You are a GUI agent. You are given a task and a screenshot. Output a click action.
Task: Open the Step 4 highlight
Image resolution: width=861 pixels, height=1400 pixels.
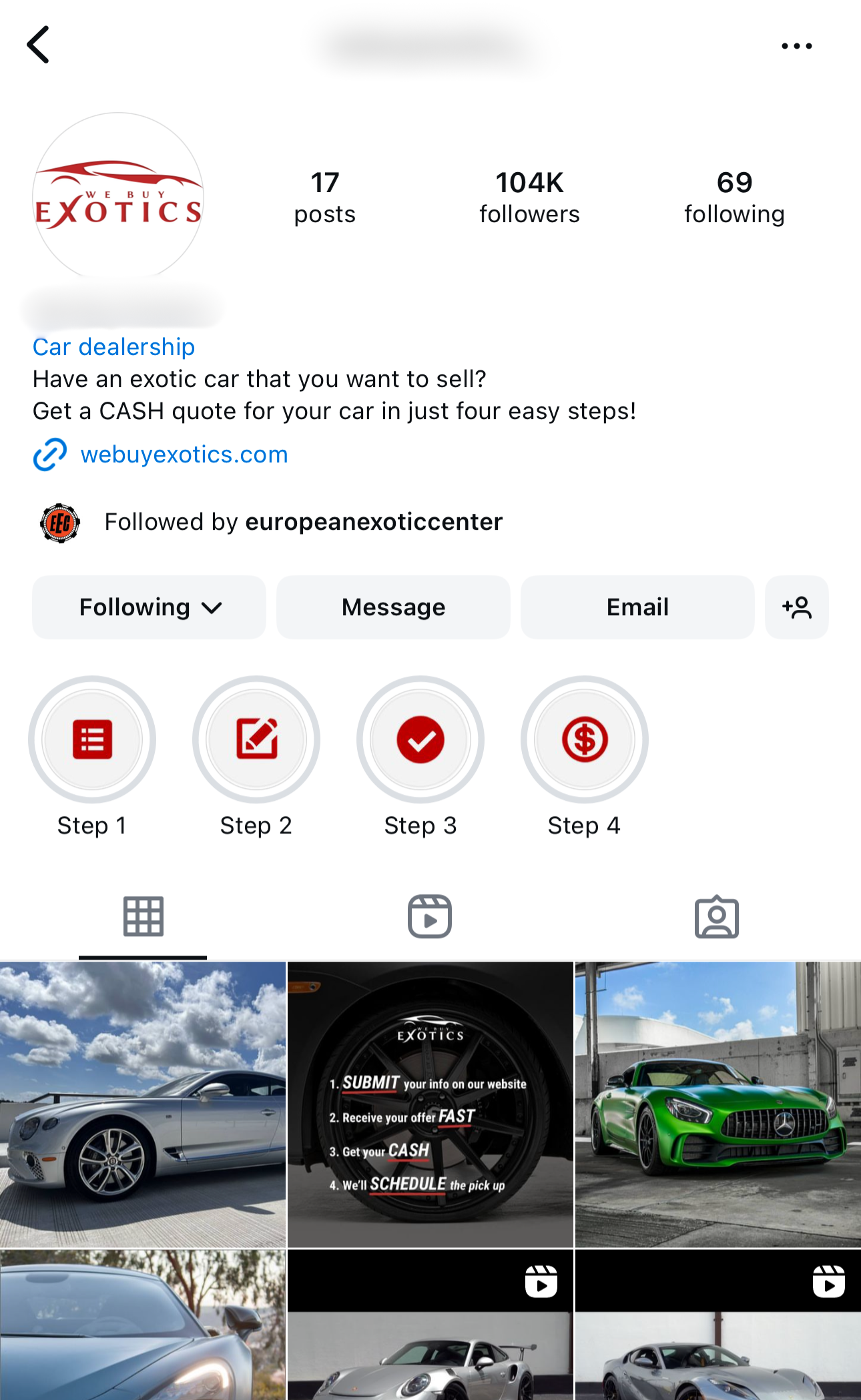(585, 740)
